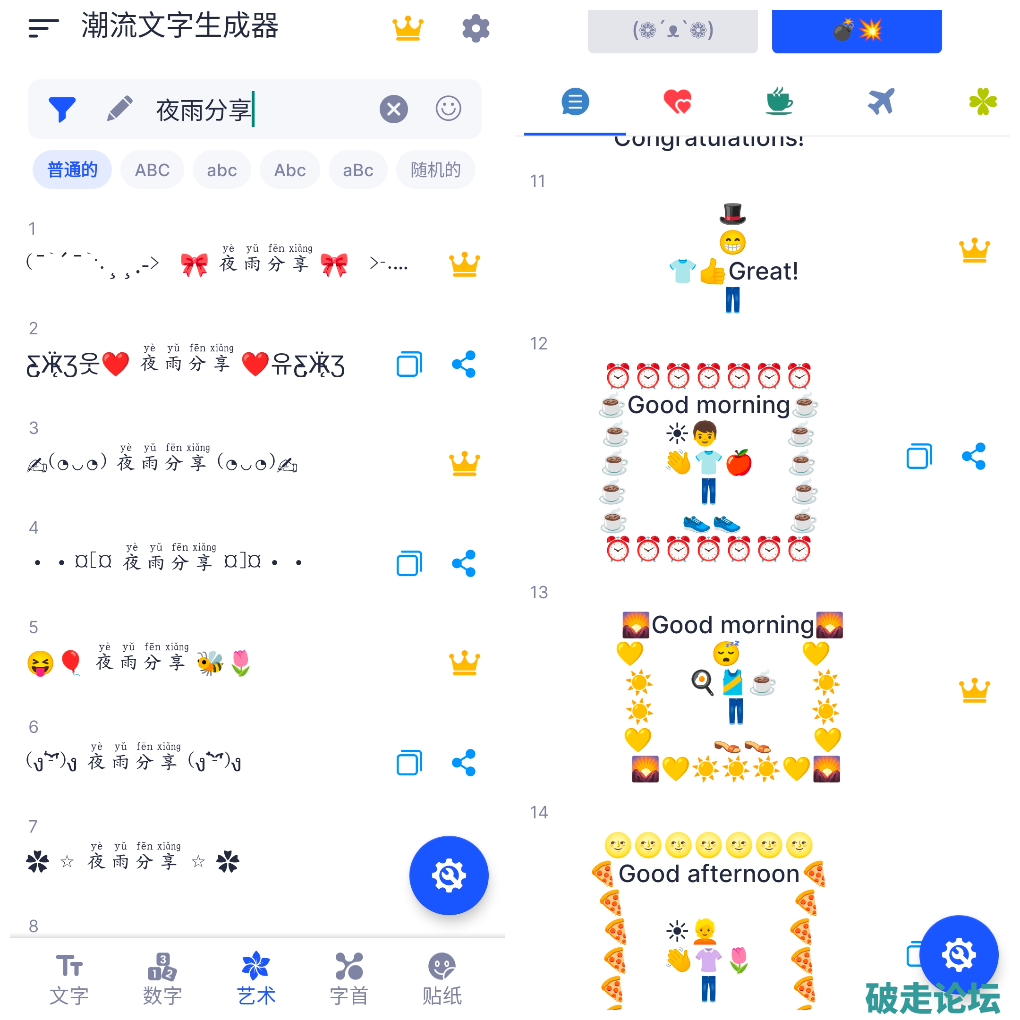The image size is (1020, 1020).
Task: Switch to the 数字 tab
Action: pos(162,978)
